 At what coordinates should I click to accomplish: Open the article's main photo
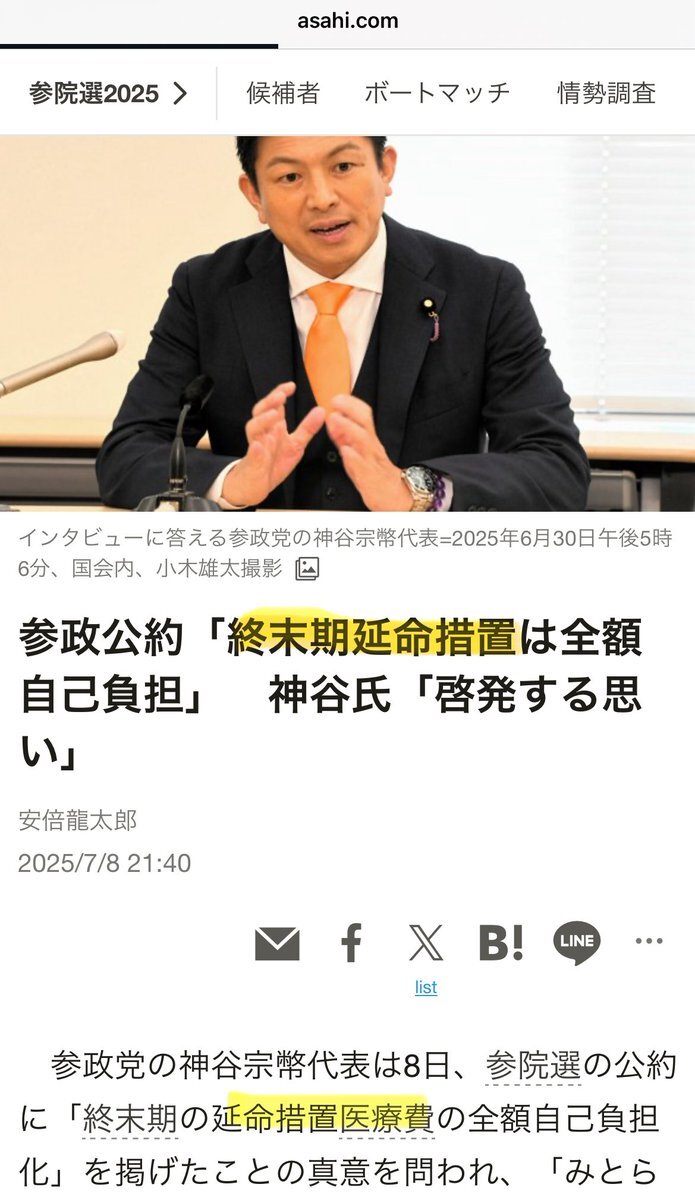[347, 325]
